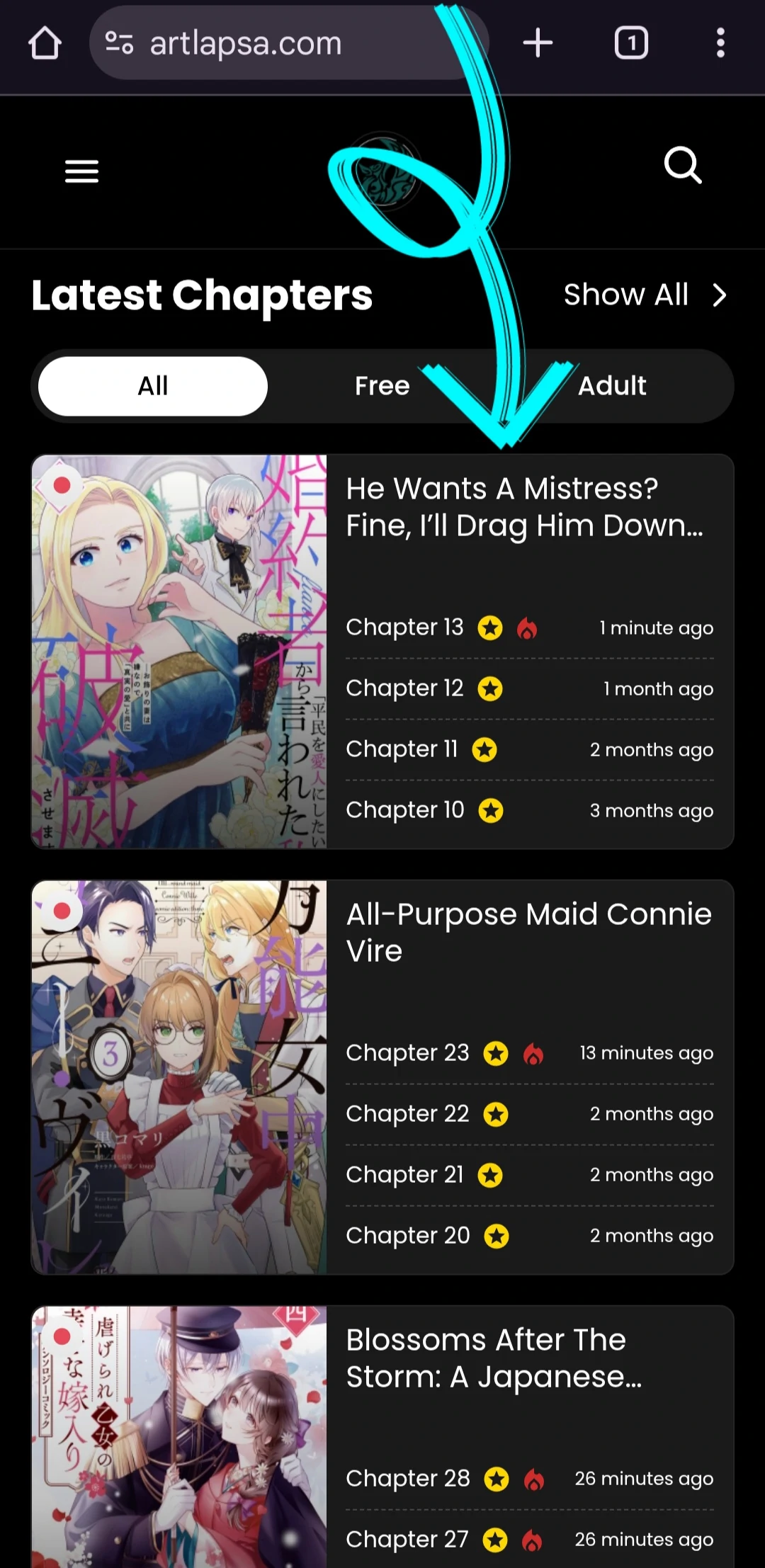
Task: Open site search magnifier
Action: 683,166
